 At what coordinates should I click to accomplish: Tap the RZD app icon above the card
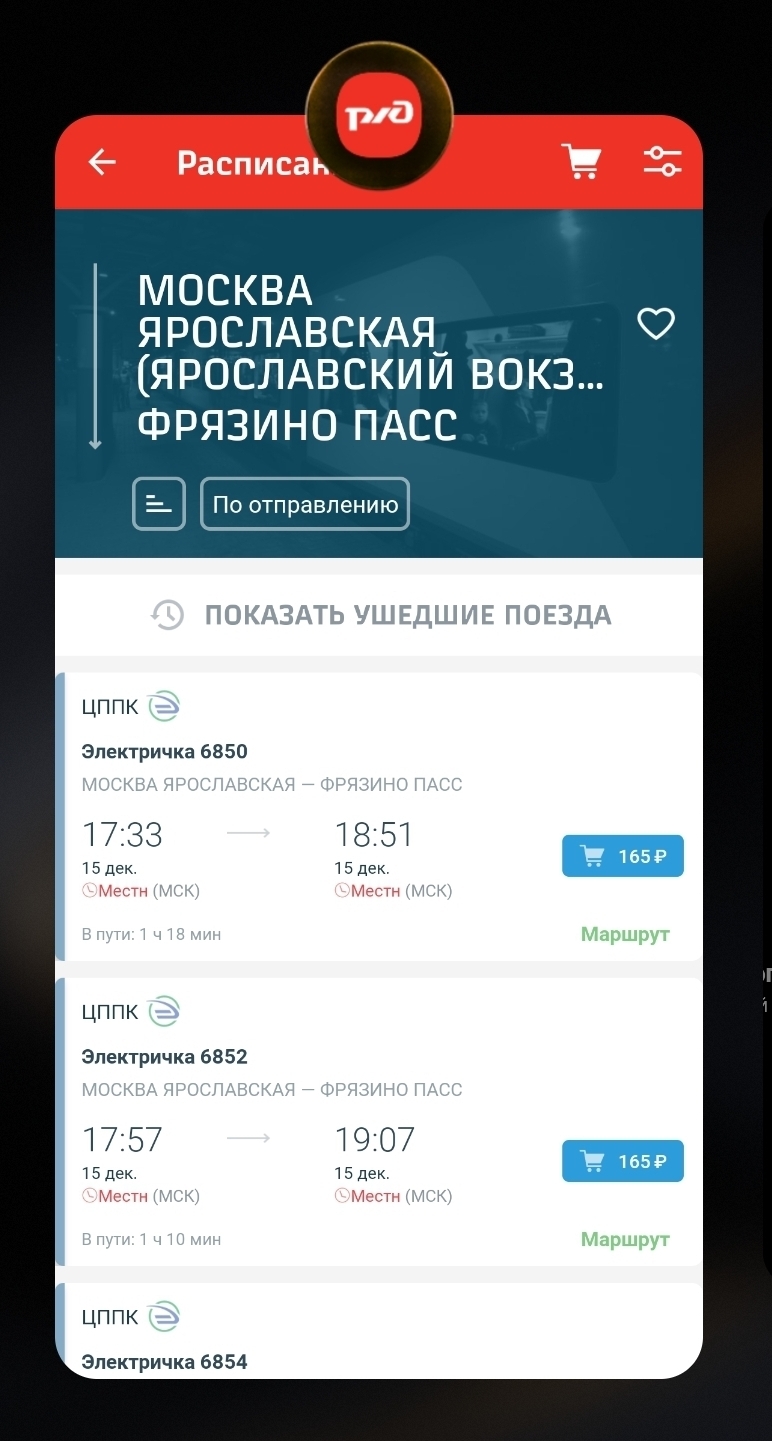pos(379,116)
